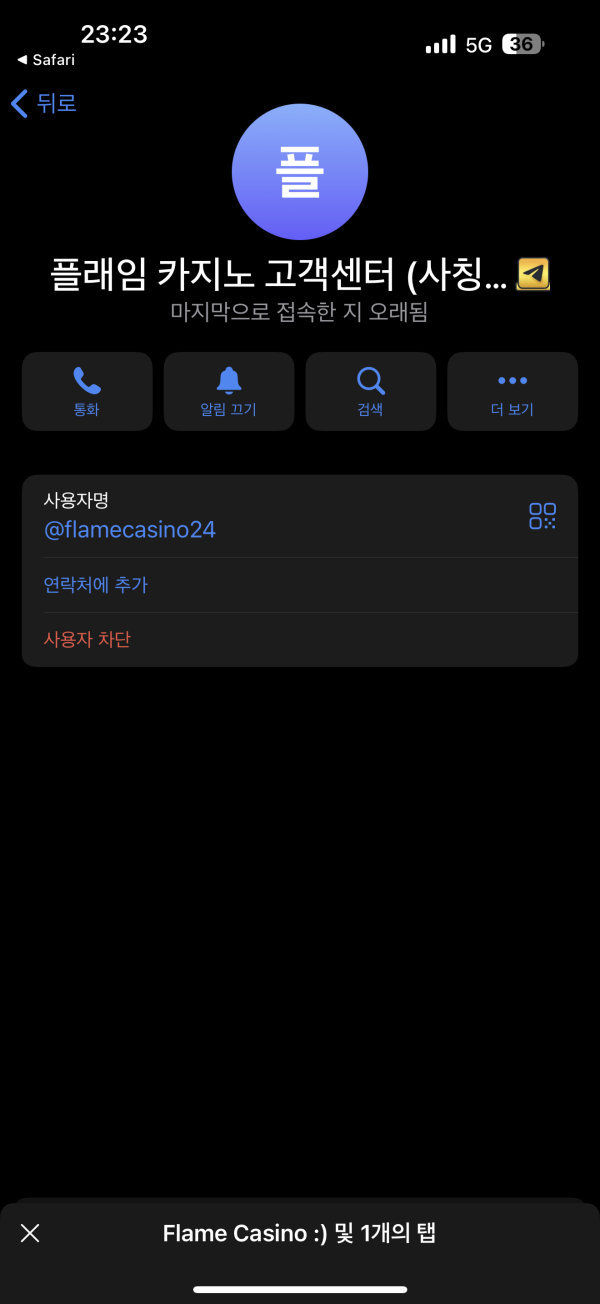Open the Flame Casino tabs banner
This screenshot has width=600, height=1304.
pyautogui.click(x=300, y=1233)
